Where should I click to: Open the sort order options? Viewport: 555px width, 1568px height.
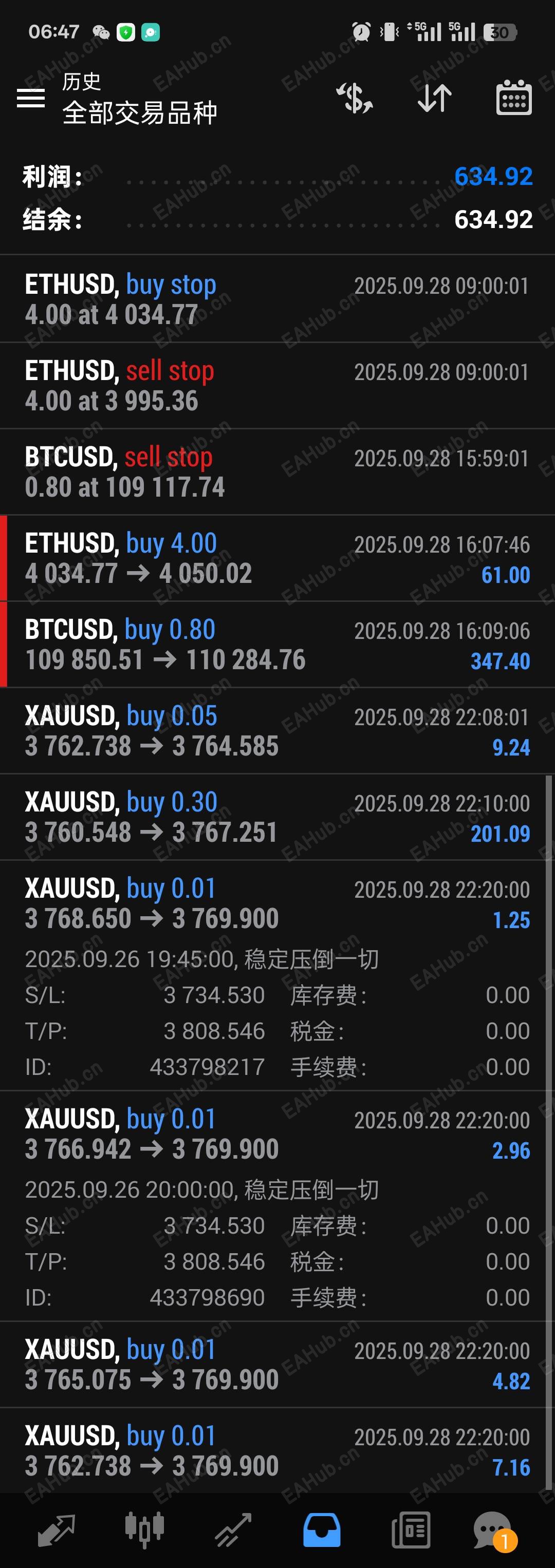click(434, 98)
